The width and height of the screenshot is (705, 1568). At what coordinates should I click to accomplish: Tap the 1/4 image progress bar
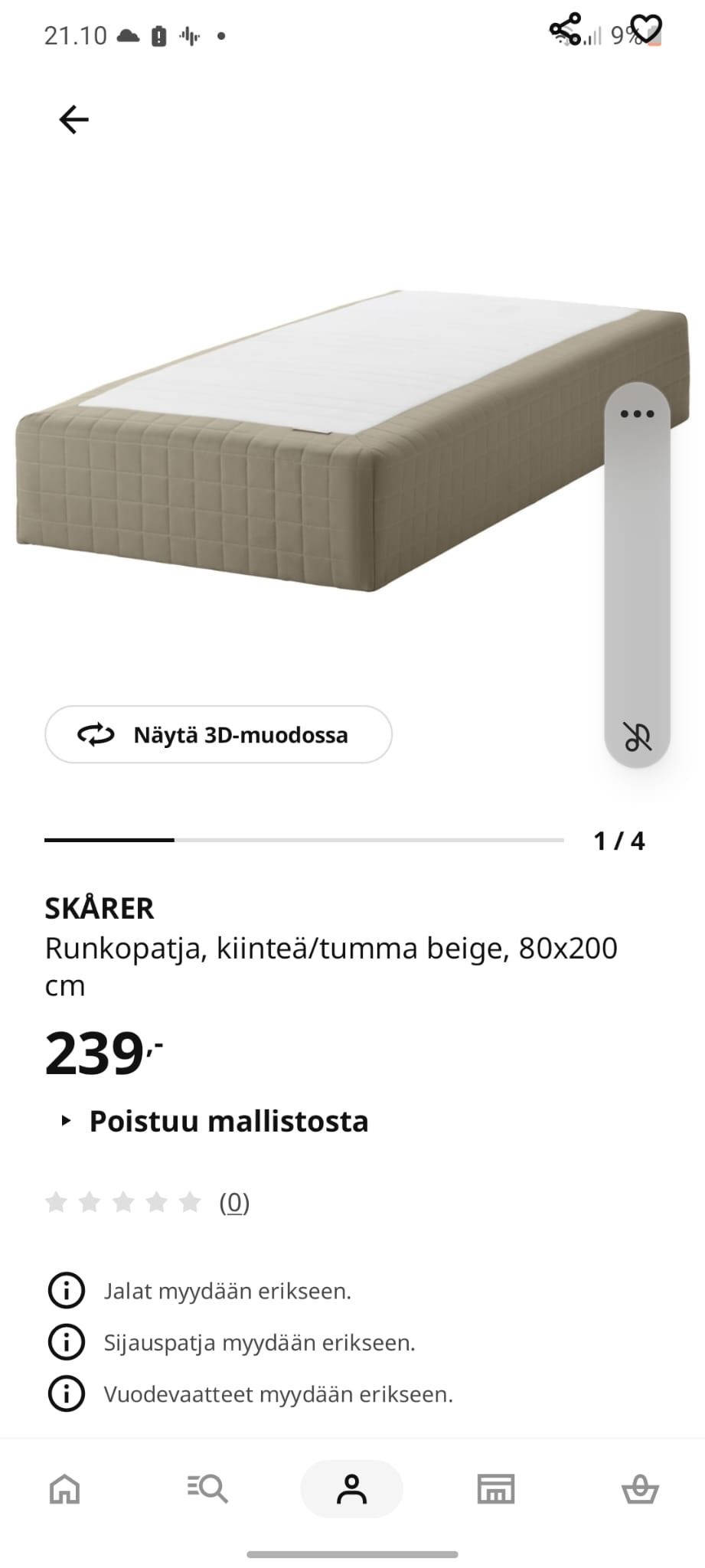[x=306, y=841]
